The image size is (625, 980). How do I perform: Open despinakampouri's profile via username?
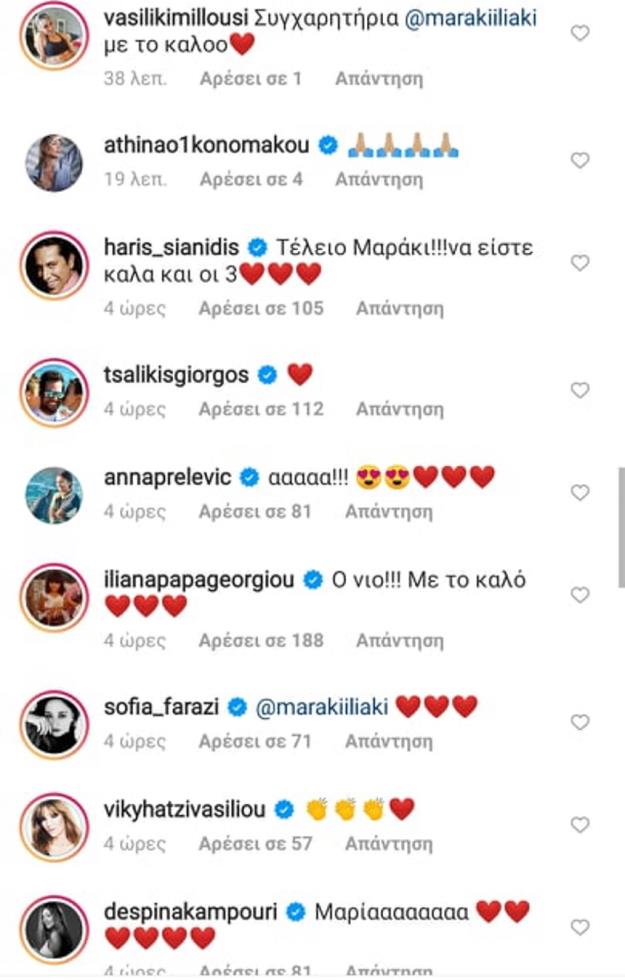(192, 912)
